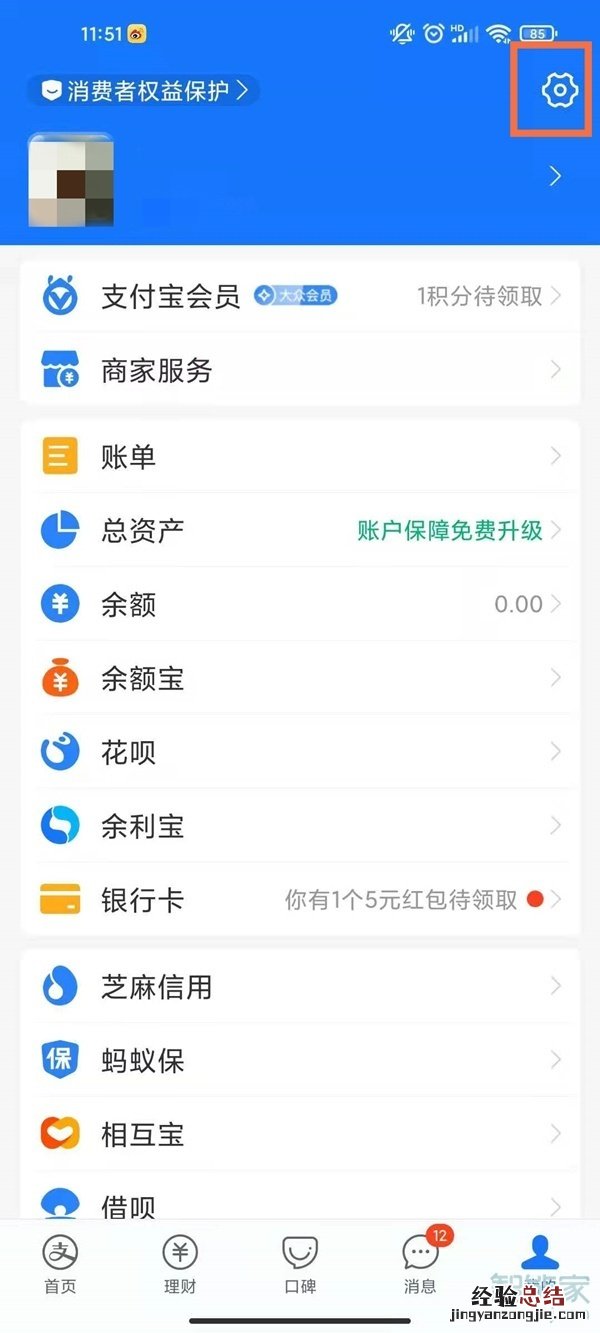Image resolution: width=600 pixels, height=1333 pixels.
Task: Open 商家服务 row
Action: click(300, 371)
